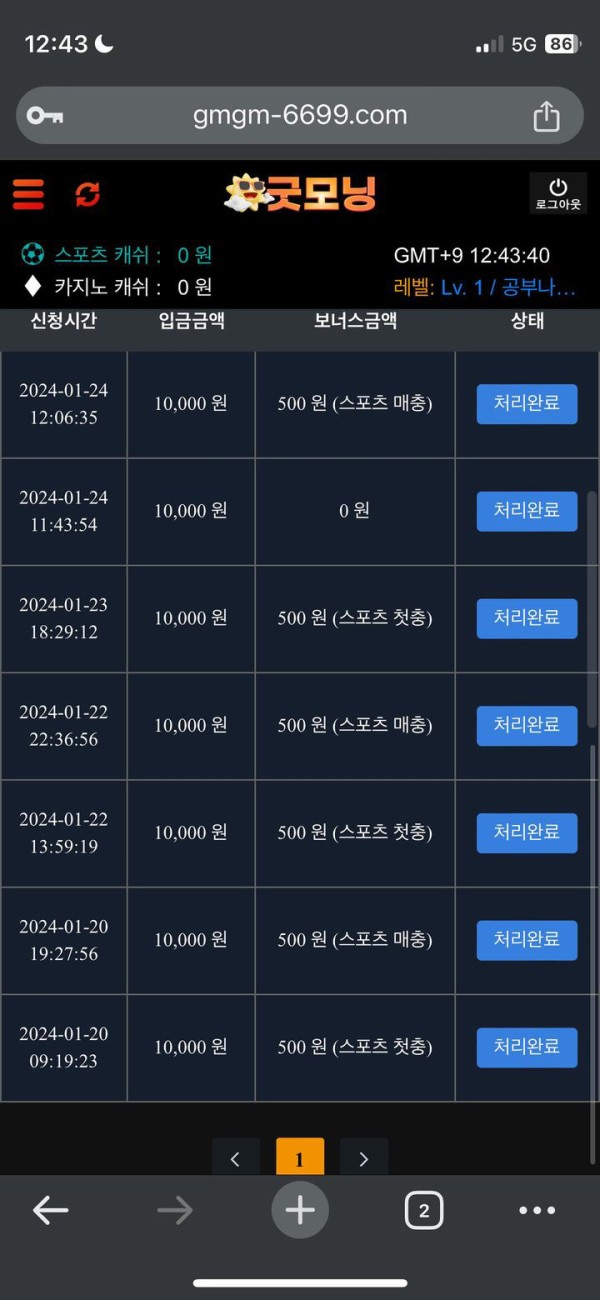Go to the next results page
Screen dimensions: 600x1300
pos(364,1159)
